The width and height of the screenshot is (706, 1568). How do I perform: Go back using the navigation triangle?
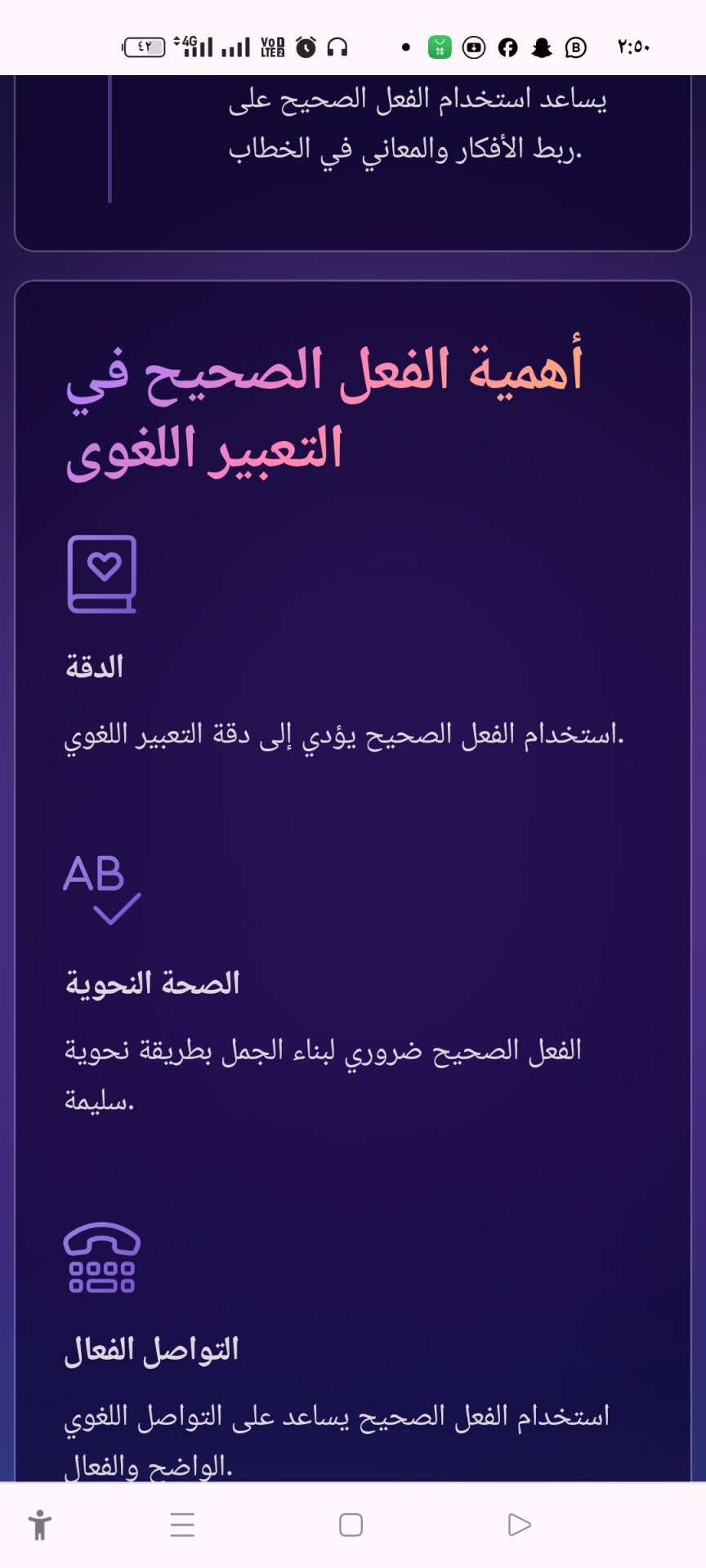point(519,1525)
